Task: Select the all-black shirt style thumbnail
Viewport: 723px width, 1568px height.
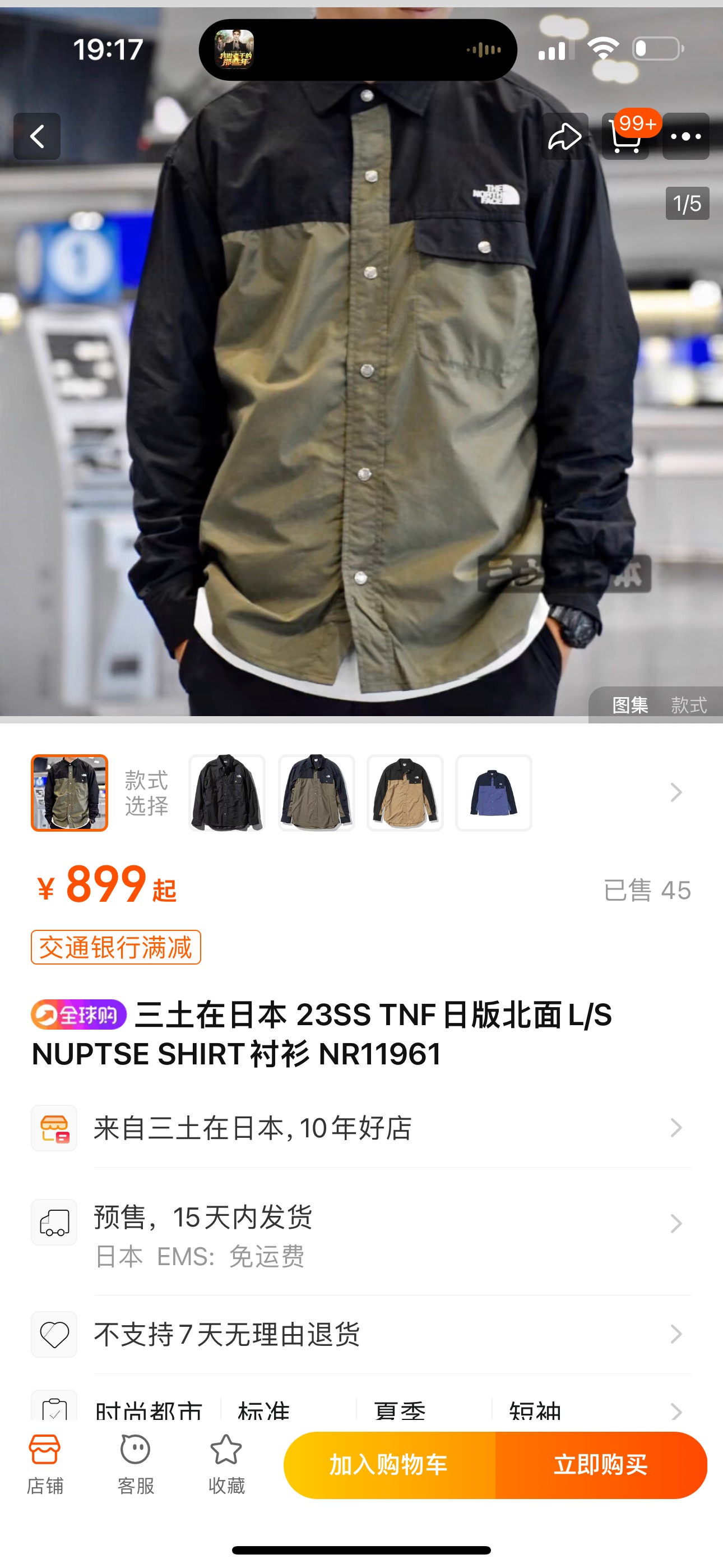Action: click(226, 792)
